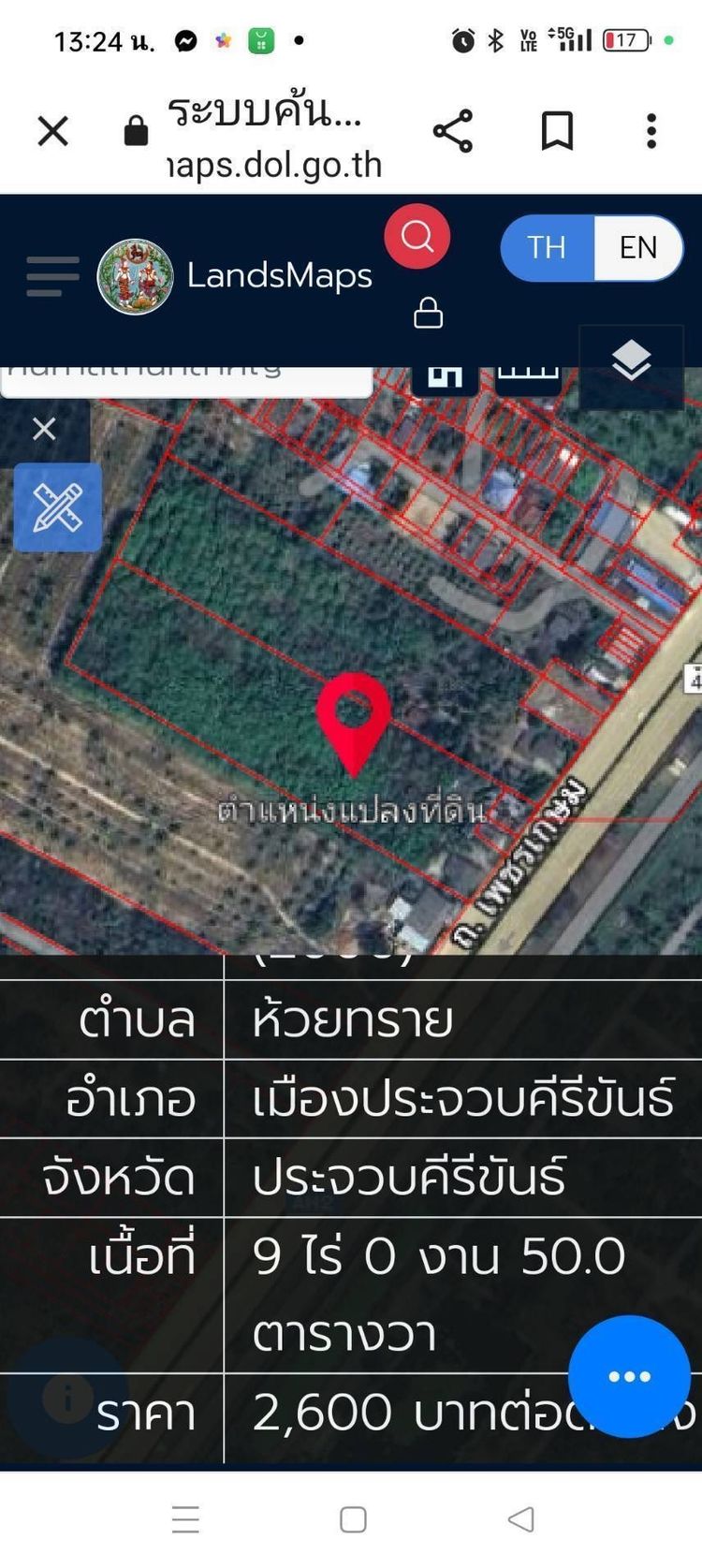Open the map layers selector
The image size is (702, 1568).
point(631,361)
